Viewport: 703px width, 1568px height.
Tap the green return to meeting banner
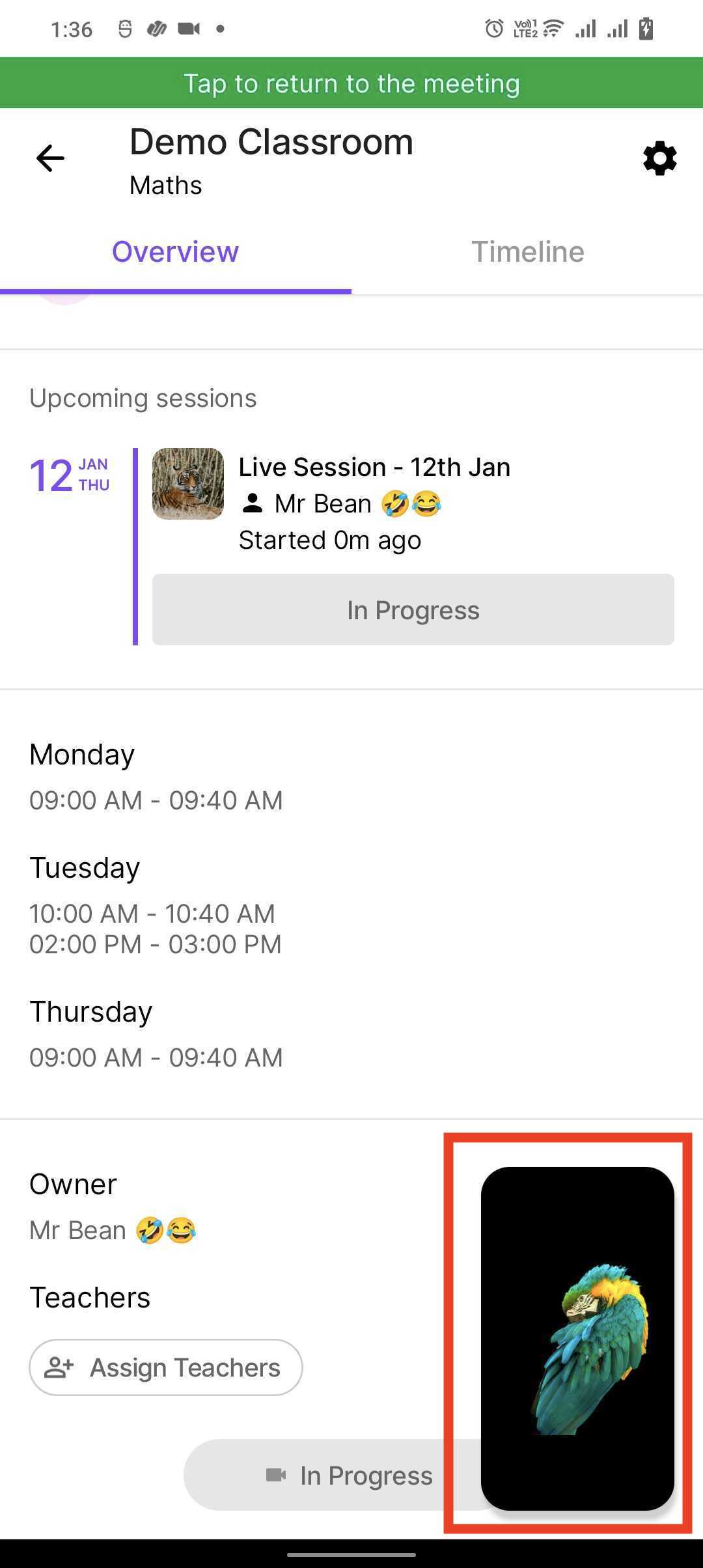click(351, 83)
